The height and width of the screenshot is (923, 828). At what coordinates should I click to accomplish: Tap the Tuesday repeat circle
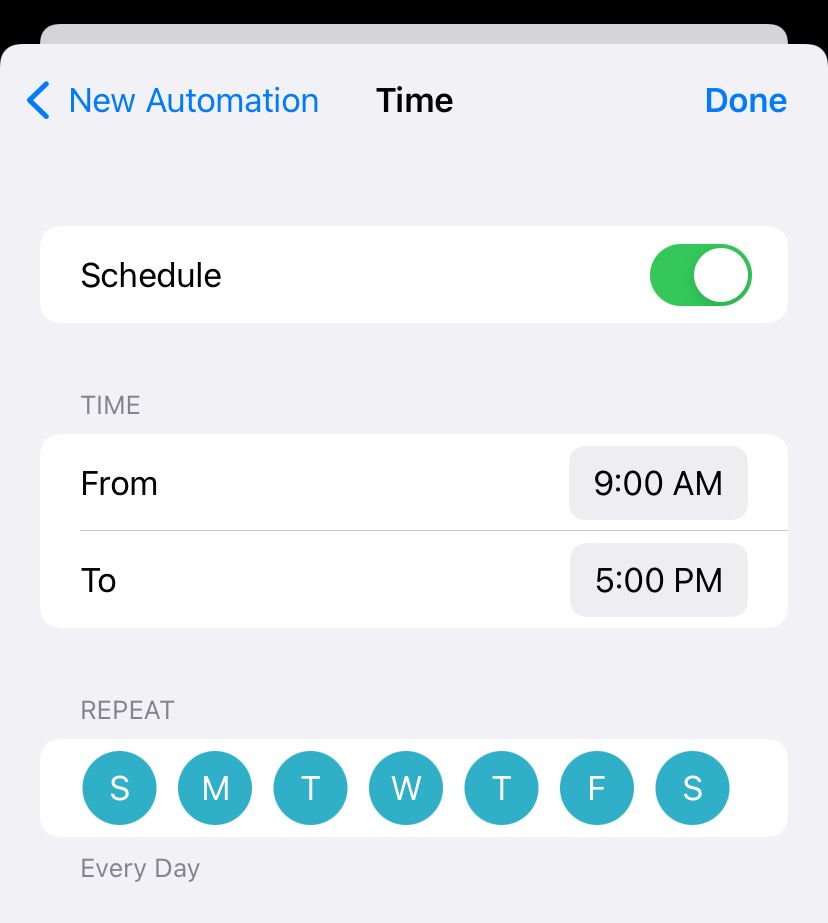tap(310, 788)
